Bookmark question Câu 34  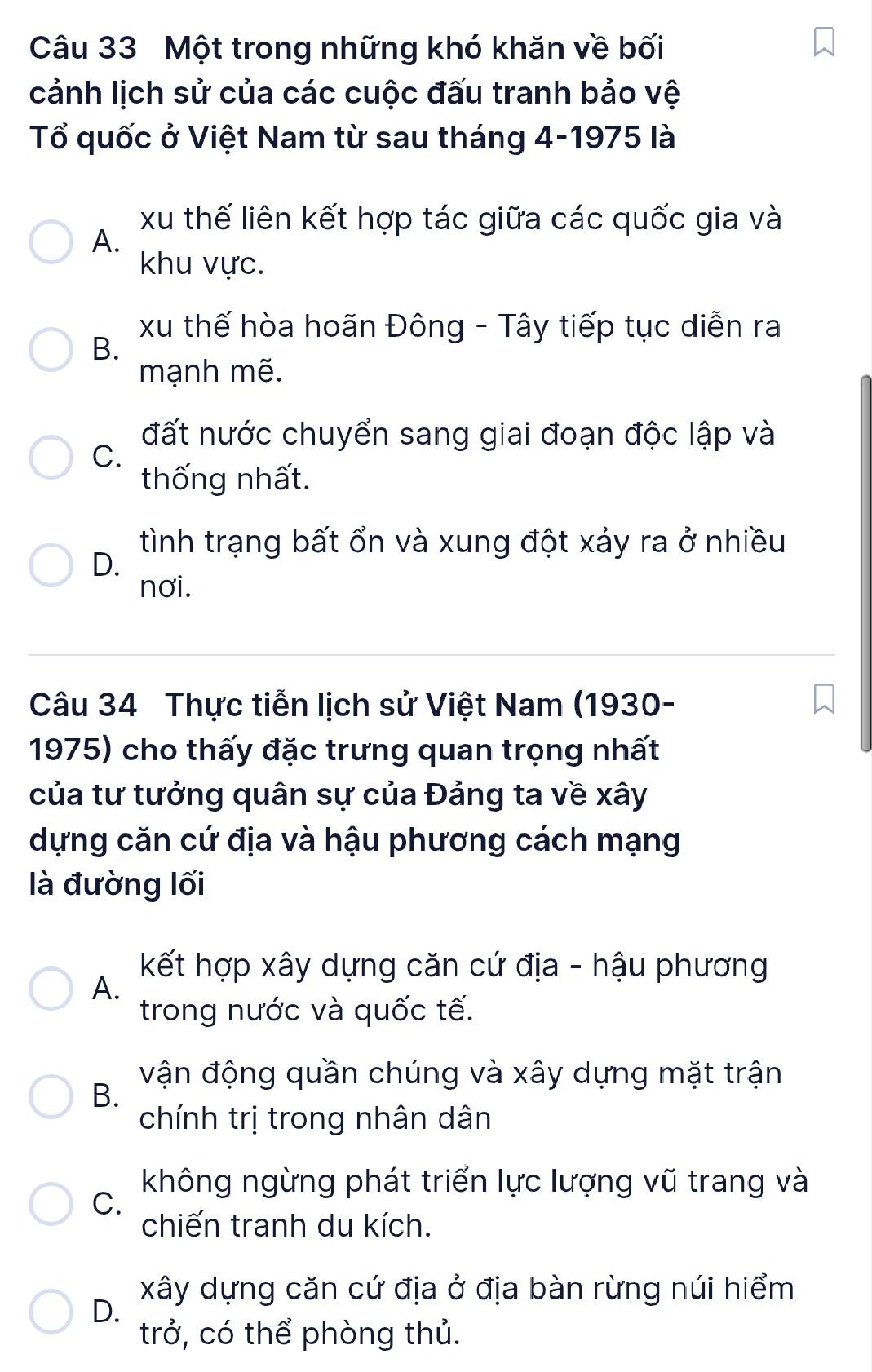[x=824, y=699]
